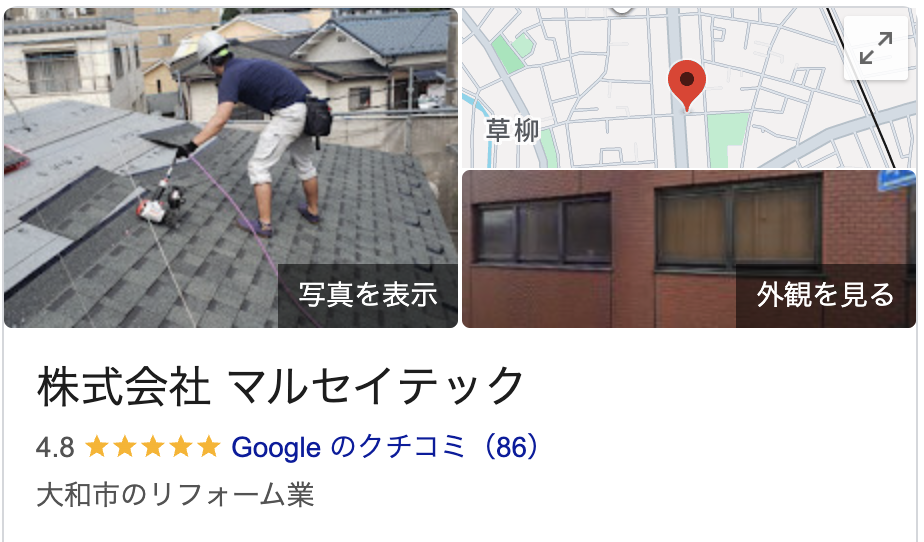
Task: Expand the map to full screen
Action: pyautogui.click(x=875, y=48)
